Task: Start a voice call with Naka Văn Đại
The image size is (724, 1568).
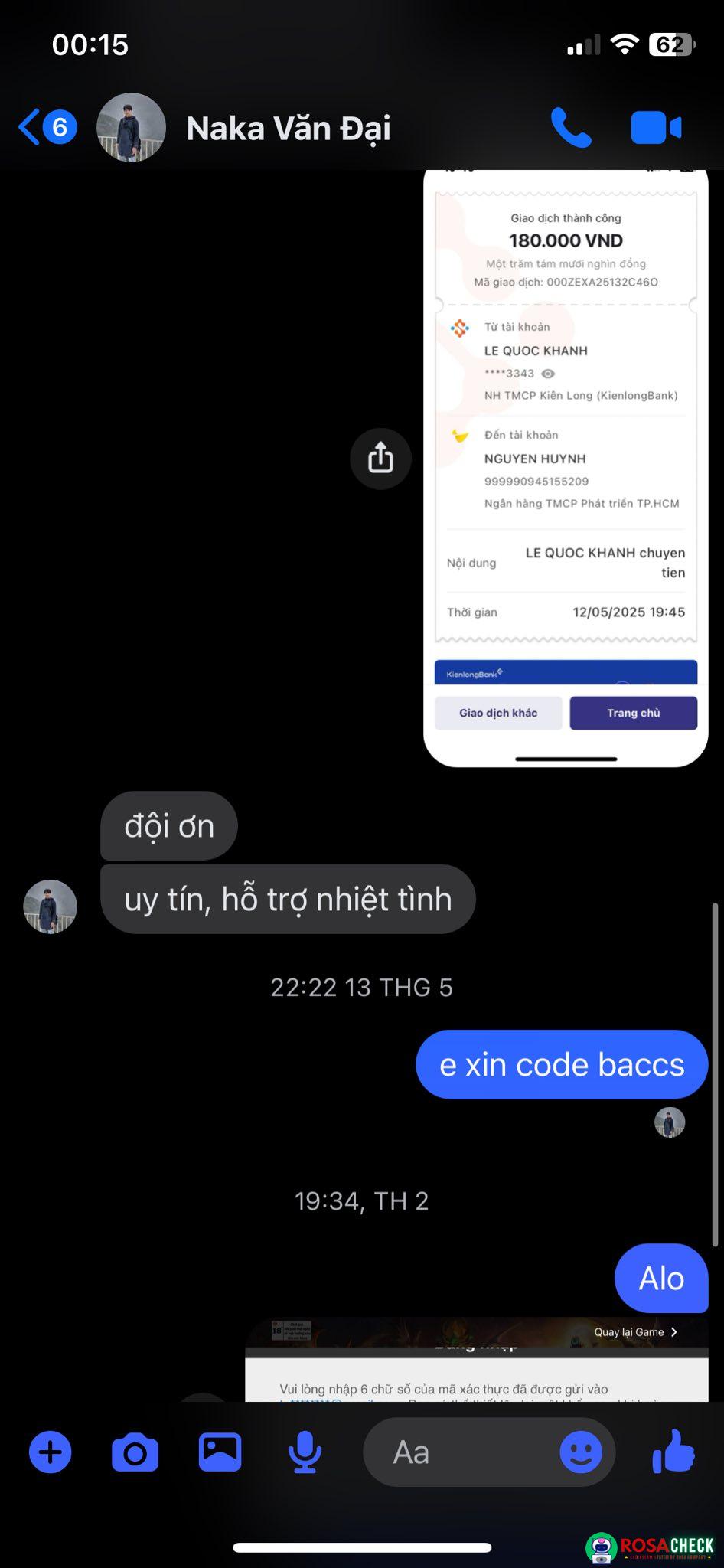Action: point(571,128)
